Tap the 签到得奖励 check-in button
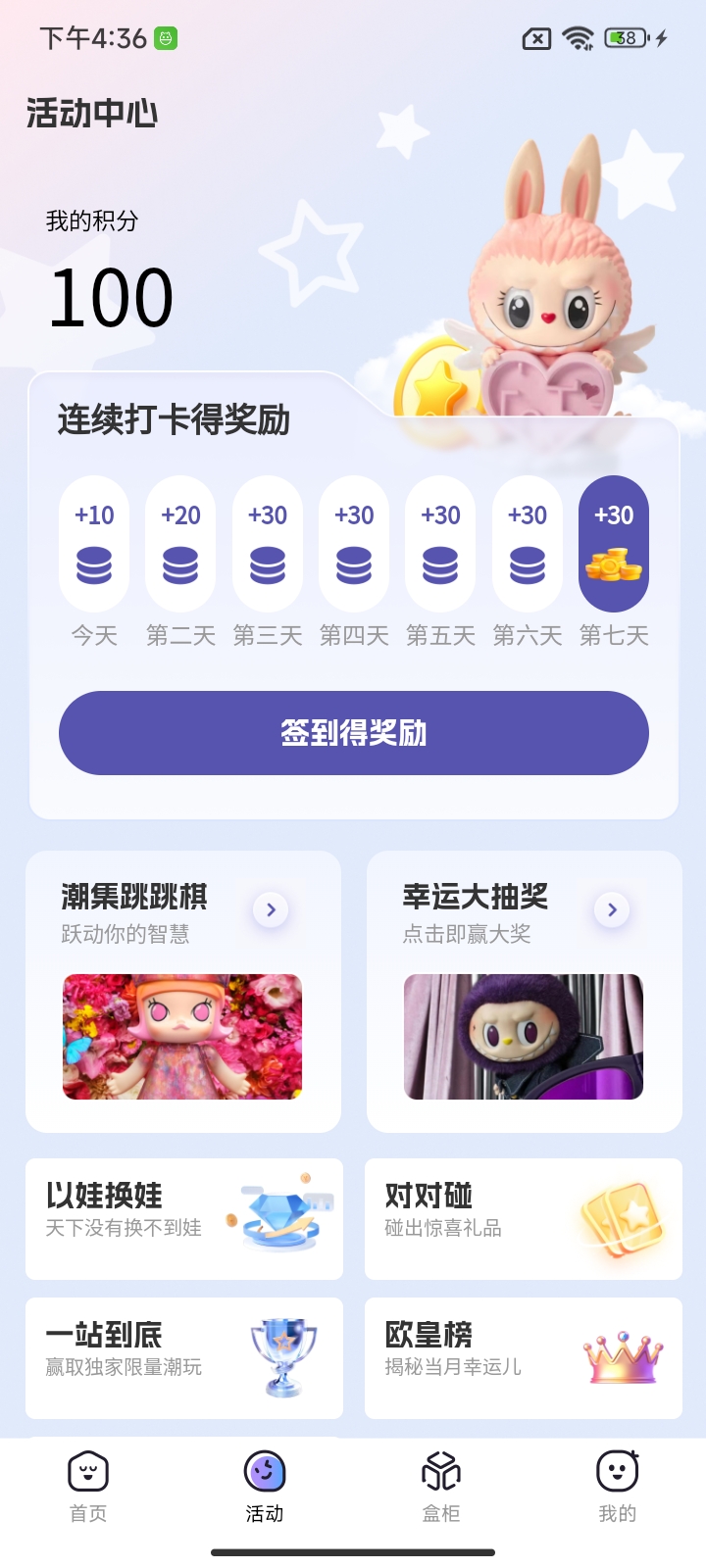This screenshot has width=706, height=1568. 353,733
